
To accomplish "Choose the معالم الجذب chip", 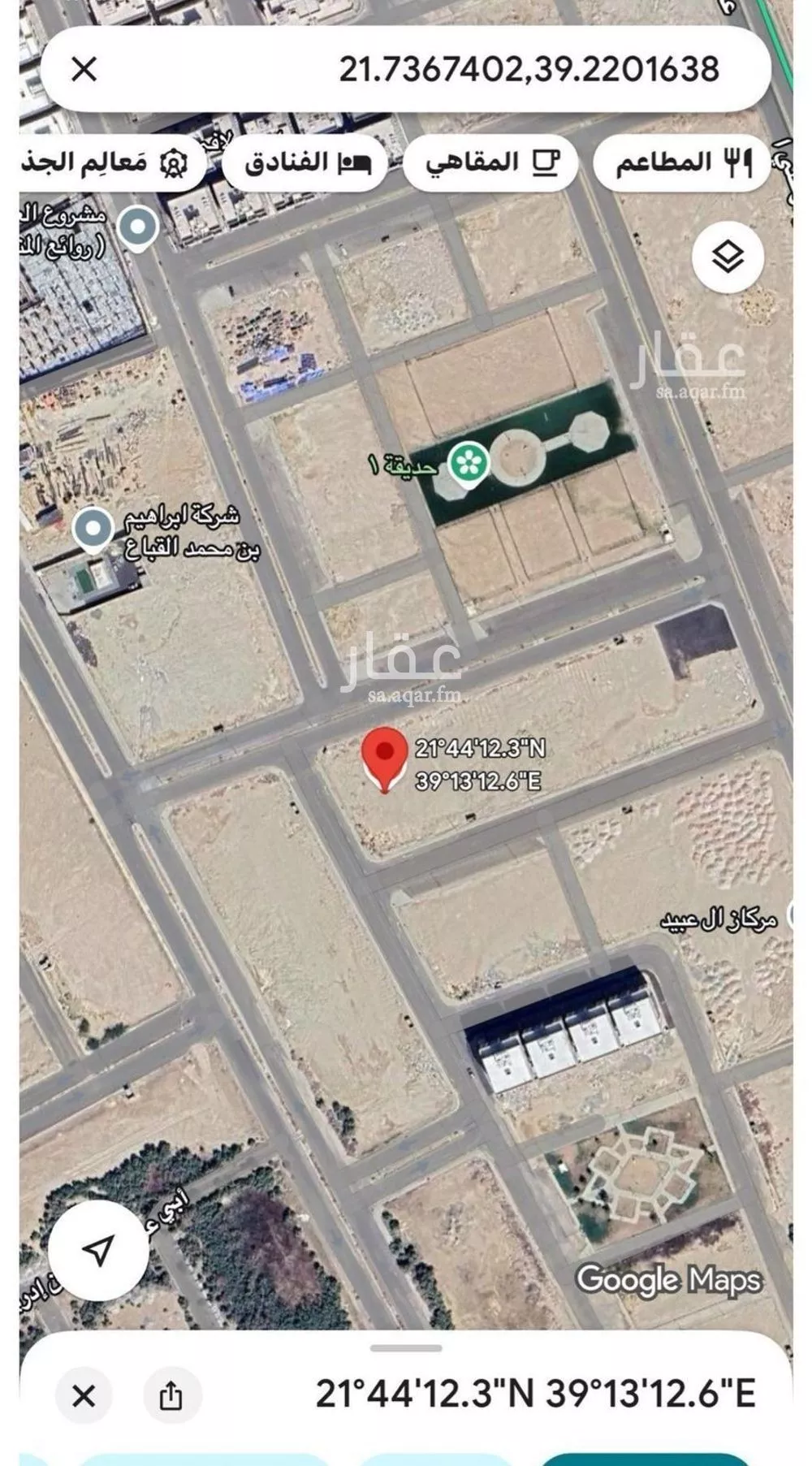I will [106, 162].
